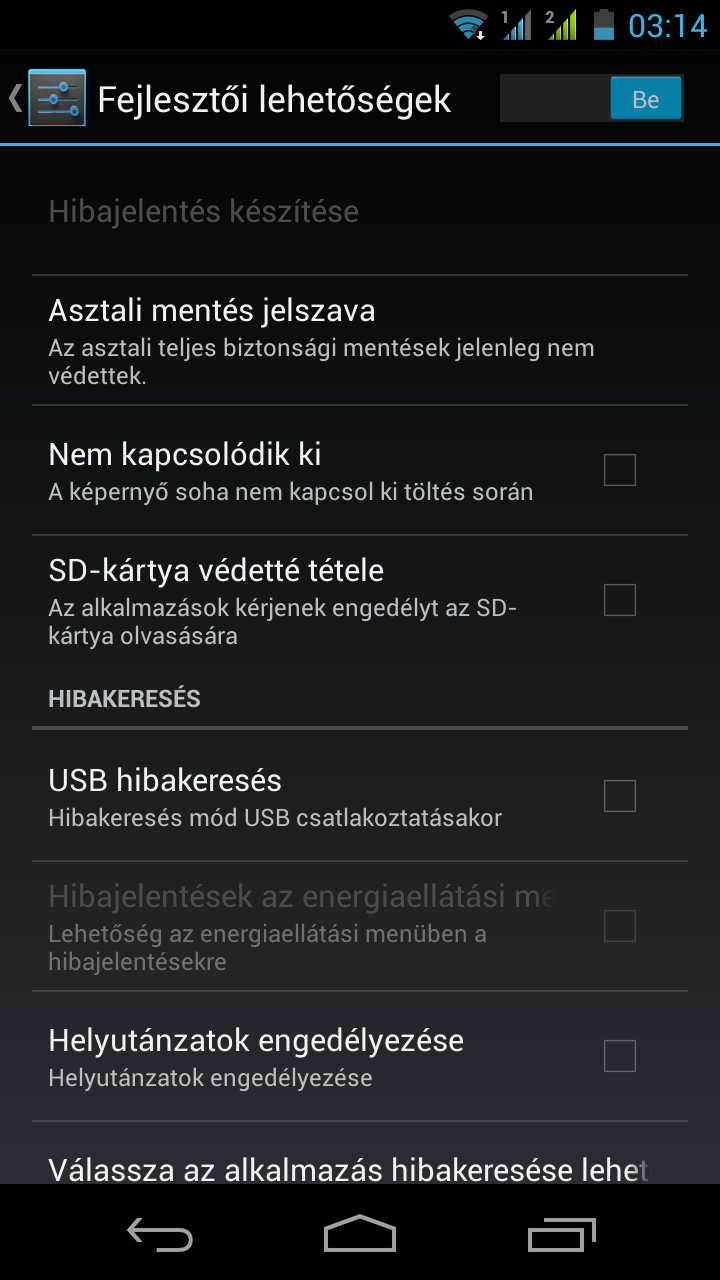Tick Helyutánzatok engedélyezése checkbox
The height and width of the screenshot is (1280, 720).
[x=619, y=1056]
